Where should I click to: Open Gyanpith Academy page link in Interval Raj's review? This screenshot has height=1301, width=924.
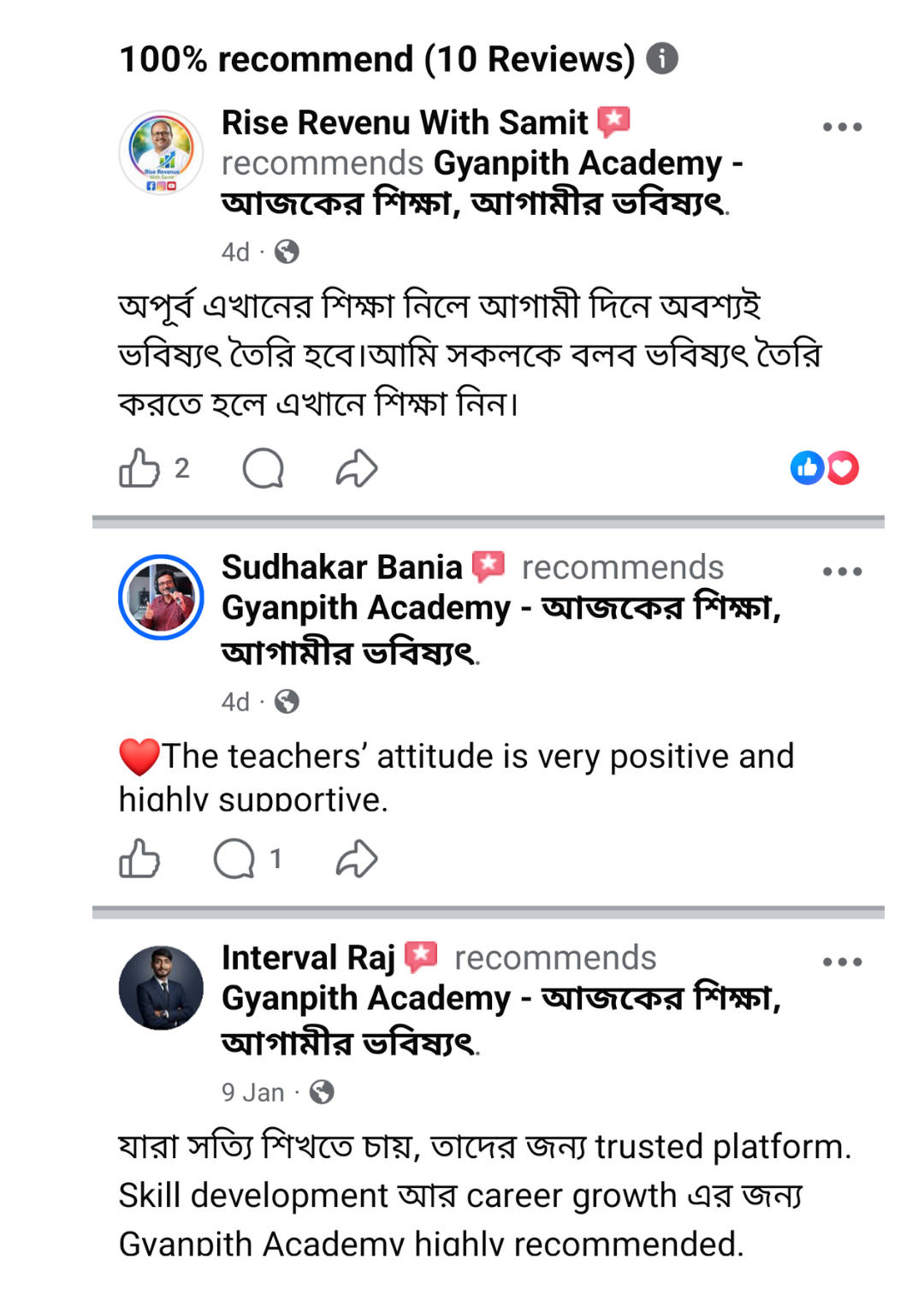pyautogui.click(x=366, y=998)
